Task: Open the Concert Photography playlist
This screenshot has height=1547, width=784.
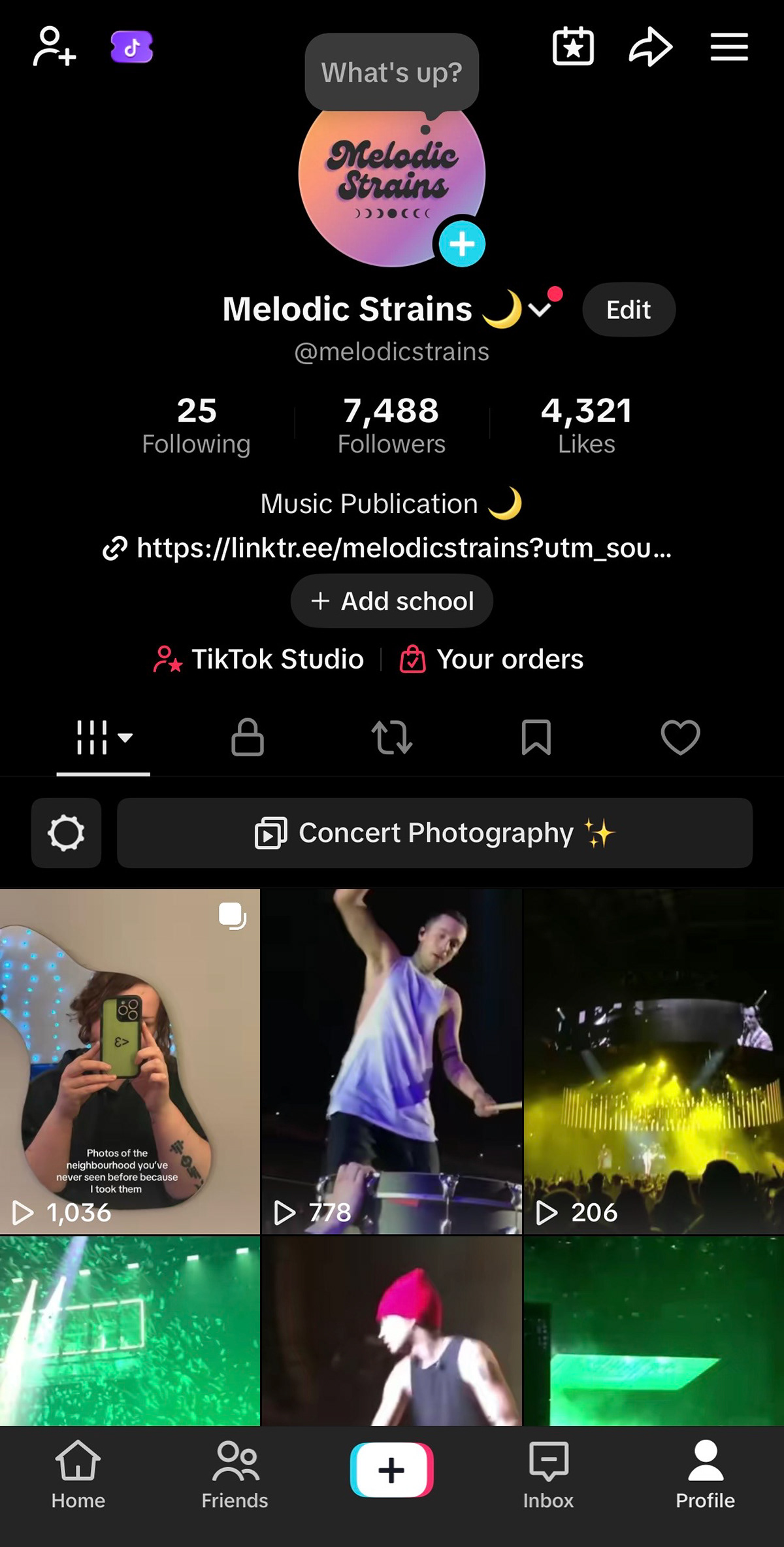Action: point(434,833)
